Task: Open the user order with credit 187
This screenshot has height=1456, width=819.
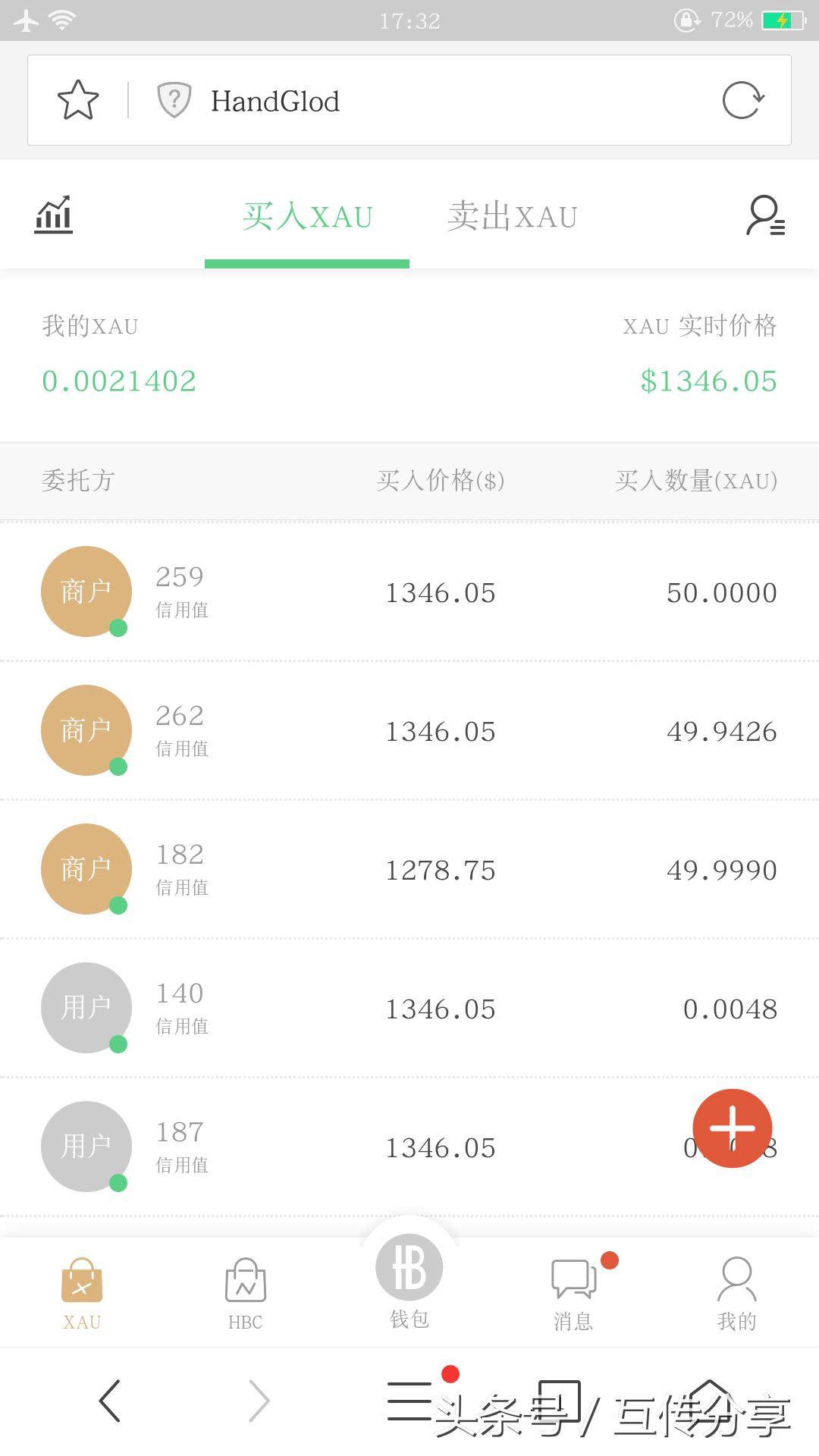Action: pos(409,1147)
